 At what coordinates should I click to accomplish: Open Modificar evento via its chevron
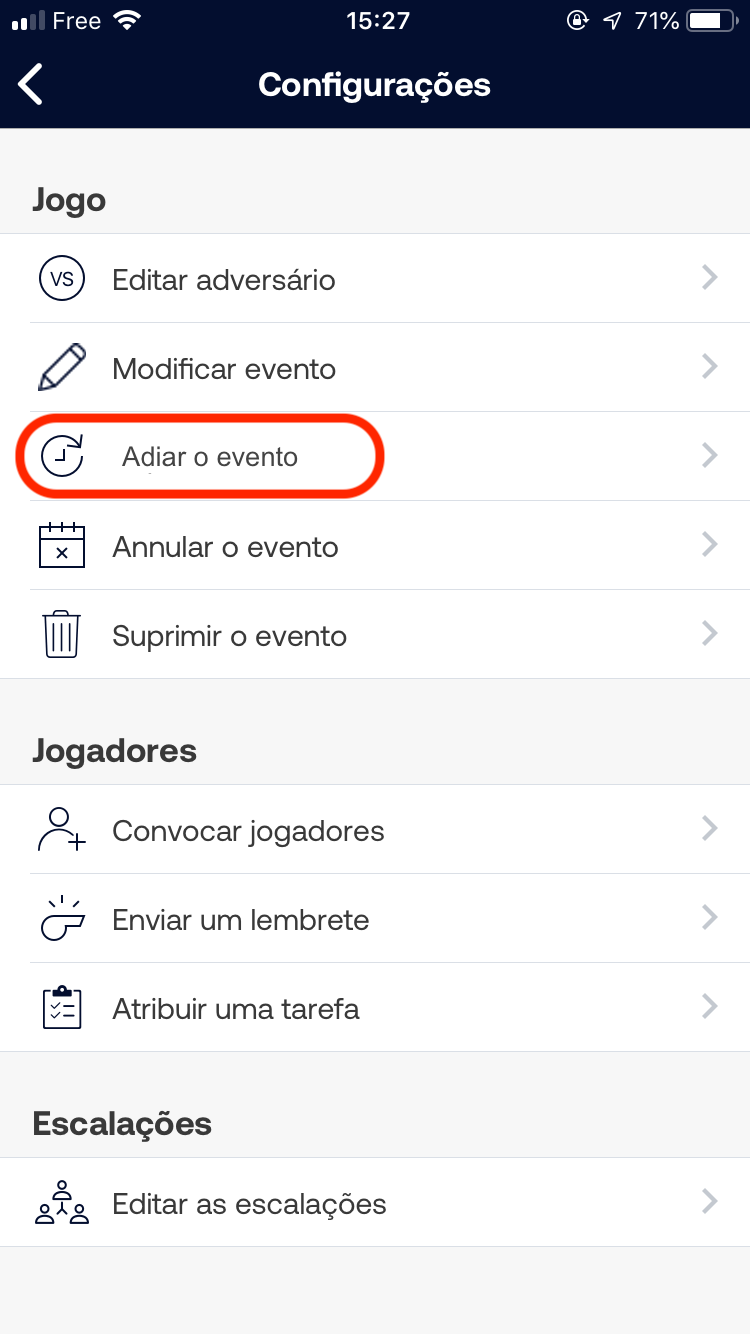[x=710, y=367]
